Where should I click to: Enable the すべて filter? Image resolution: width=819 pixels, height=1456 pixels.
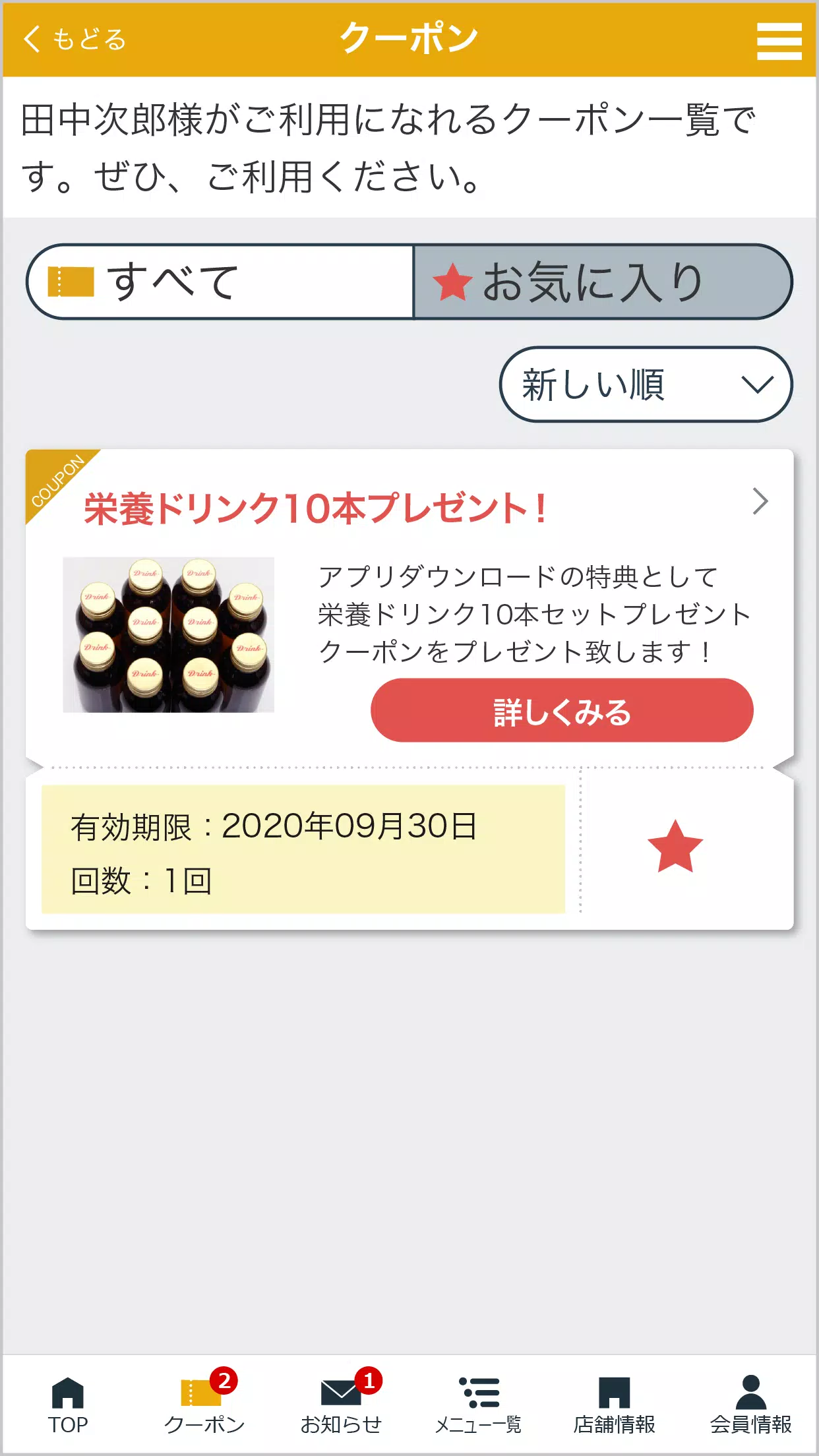click(220, 282)
